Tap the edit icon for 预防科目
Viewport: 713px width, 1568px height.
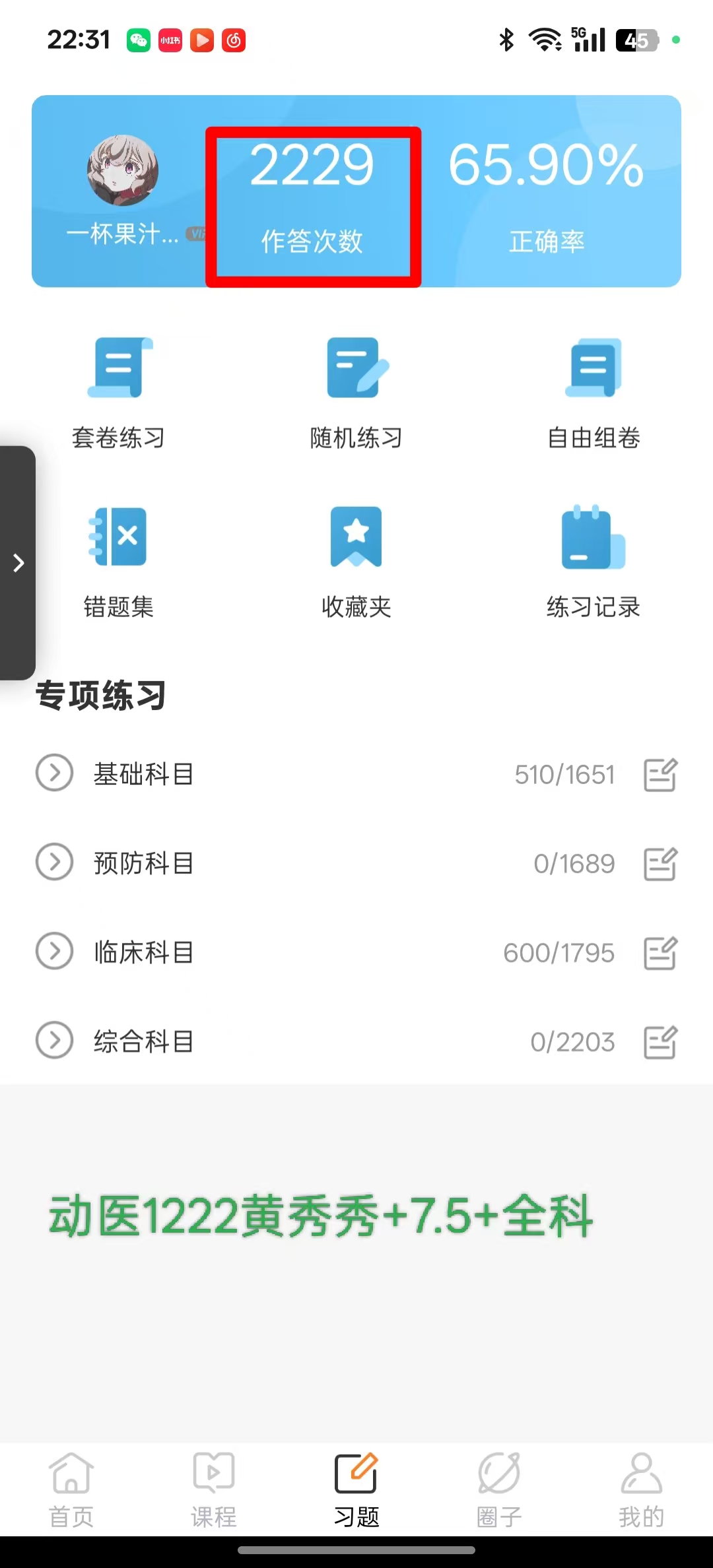(x=660, y=863)
